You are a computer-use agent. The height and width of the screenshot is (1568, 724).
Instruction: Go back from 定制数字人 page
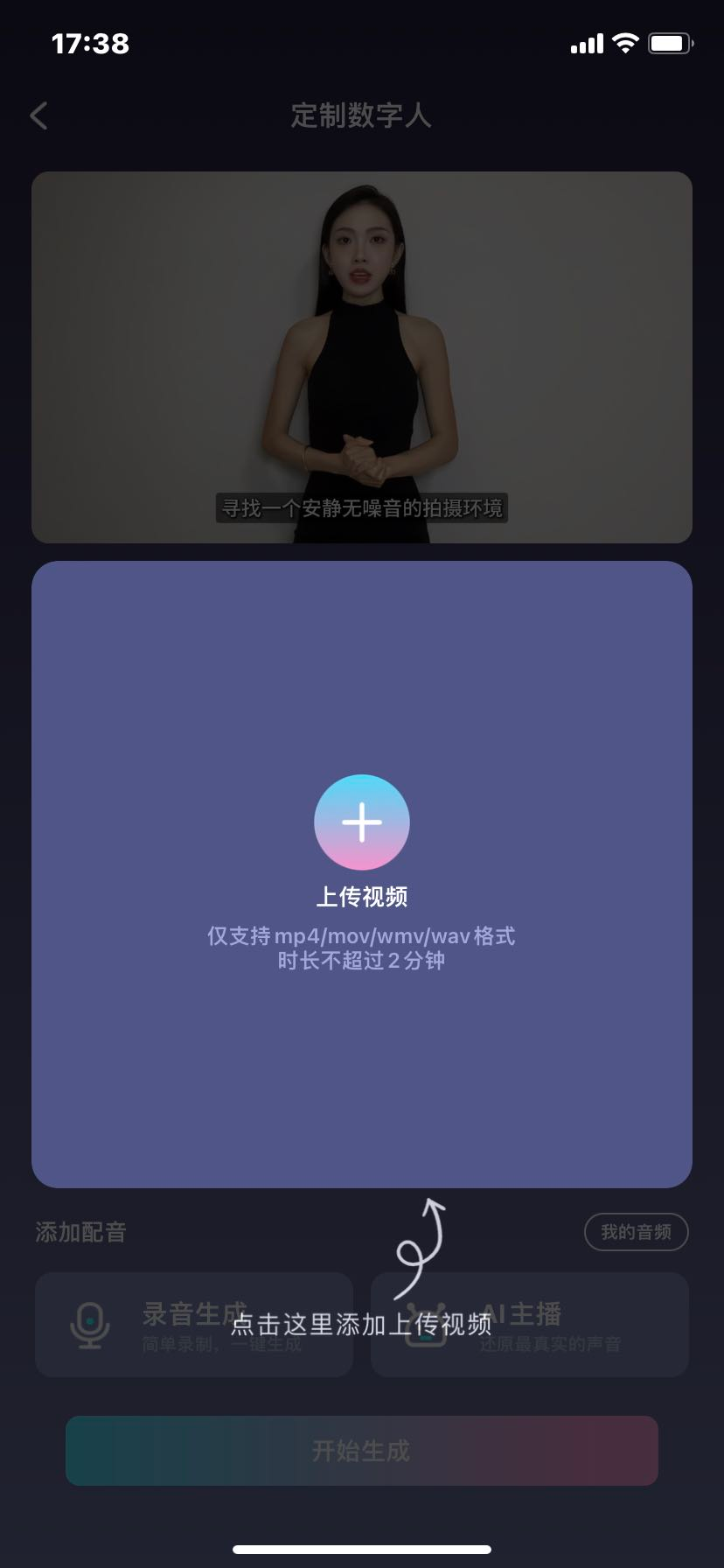pos(38,115)
